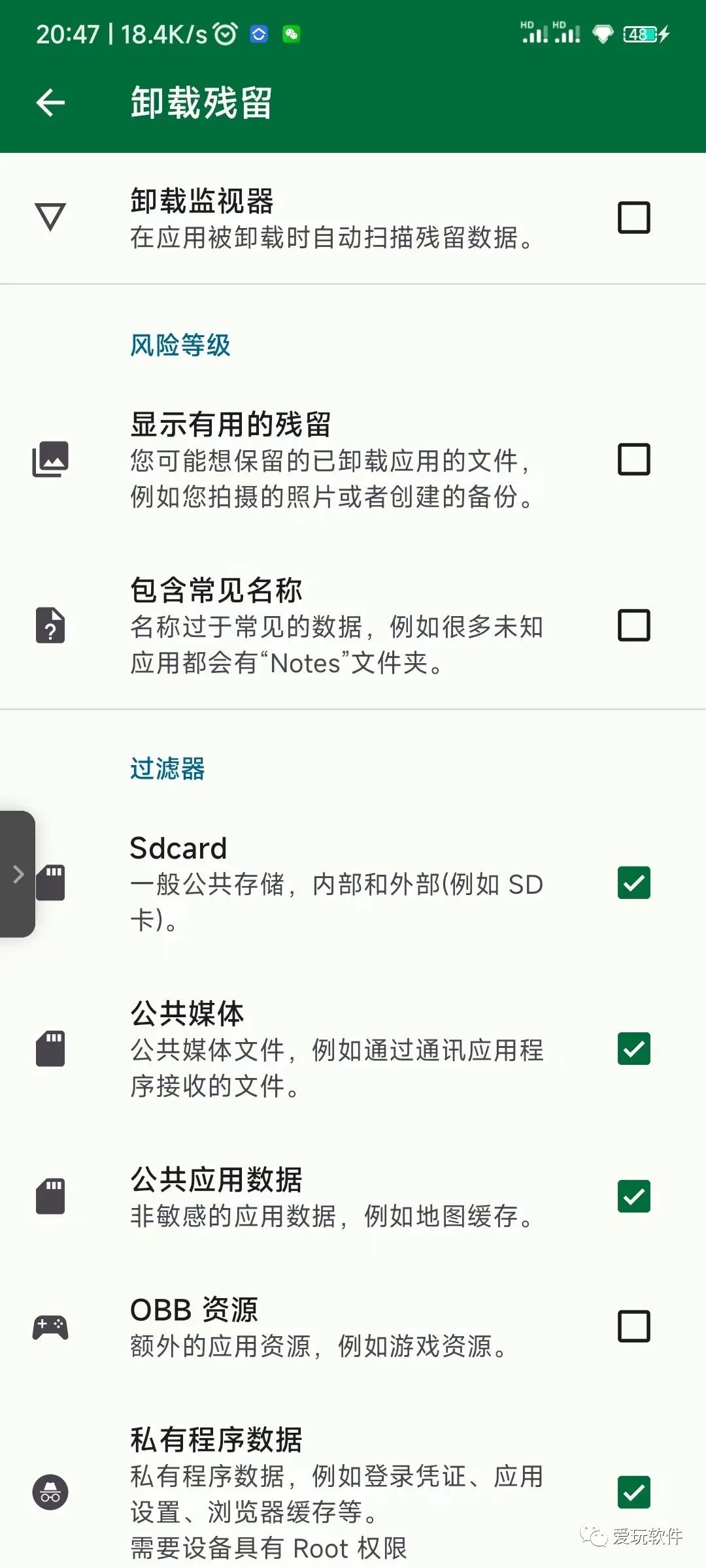
Task: Check 显示有用的残留 option
Action: [632, 459]
